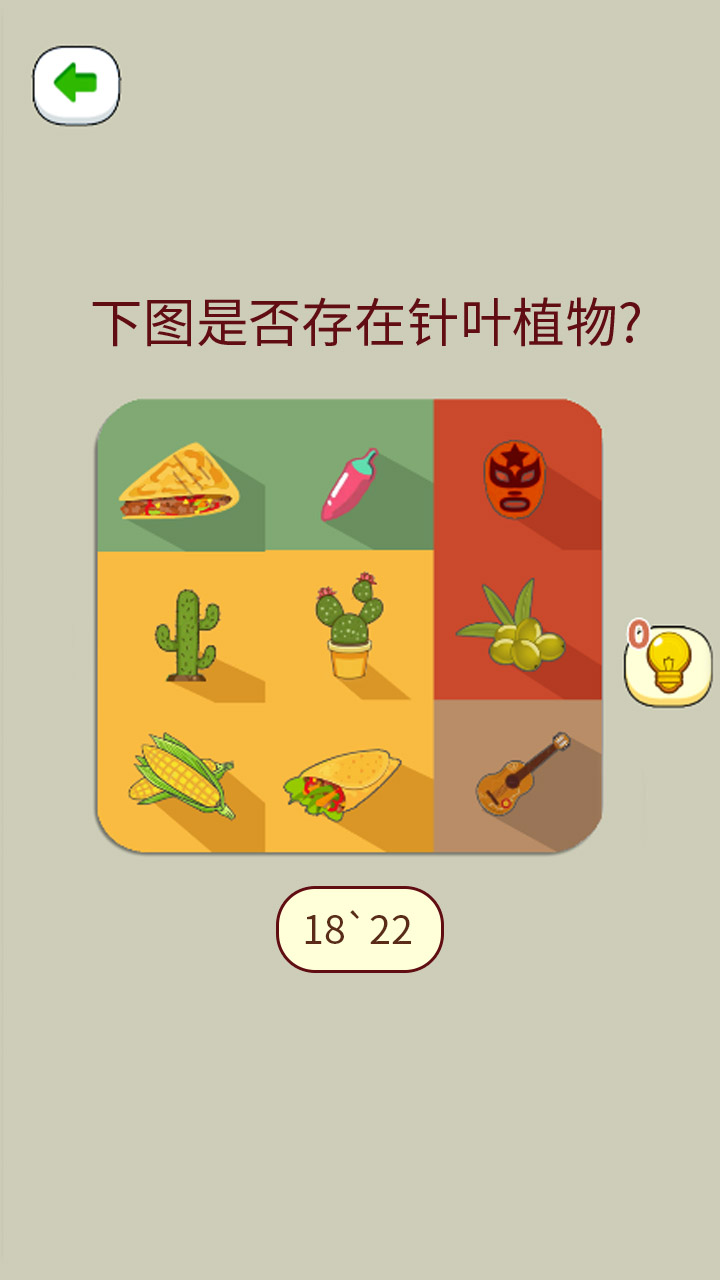Click the timer showing 18`22
The height and width of the screenshot is (1280, 720).
pos(360,930)
